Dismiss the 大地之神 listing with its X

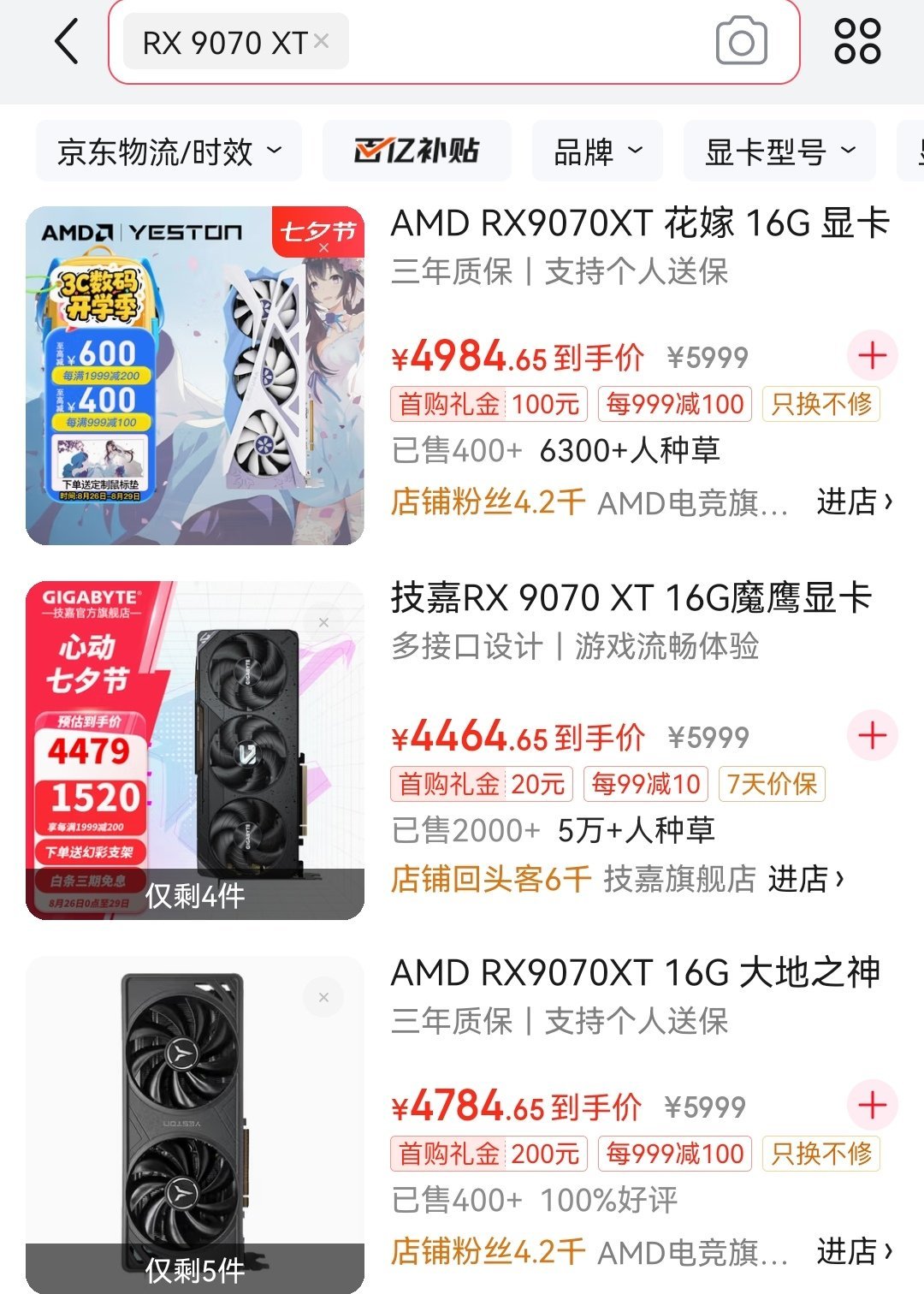point(323,997)
